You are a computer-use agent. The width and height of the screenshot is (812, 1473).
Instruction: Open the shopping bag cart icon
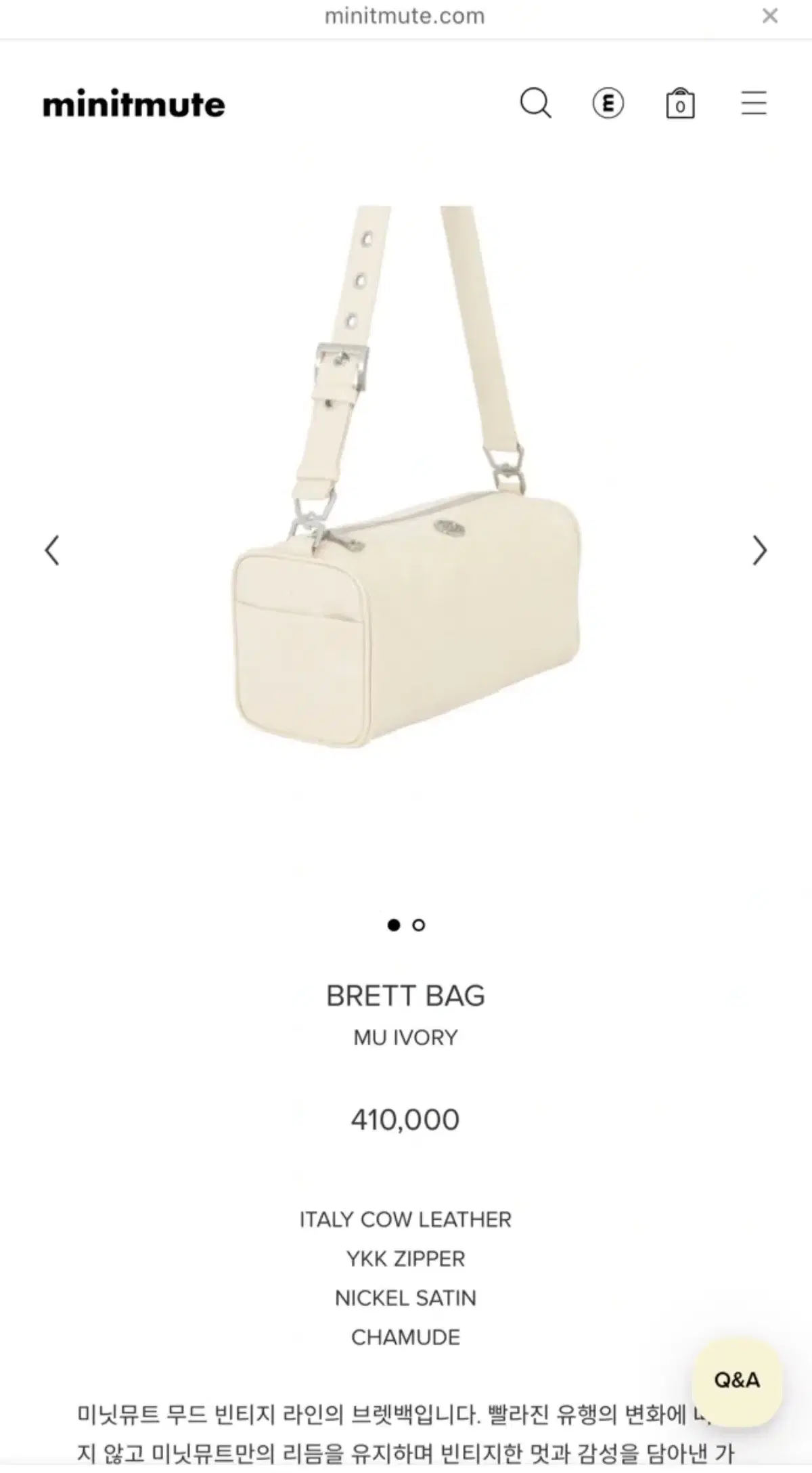[x=681, y=104]
